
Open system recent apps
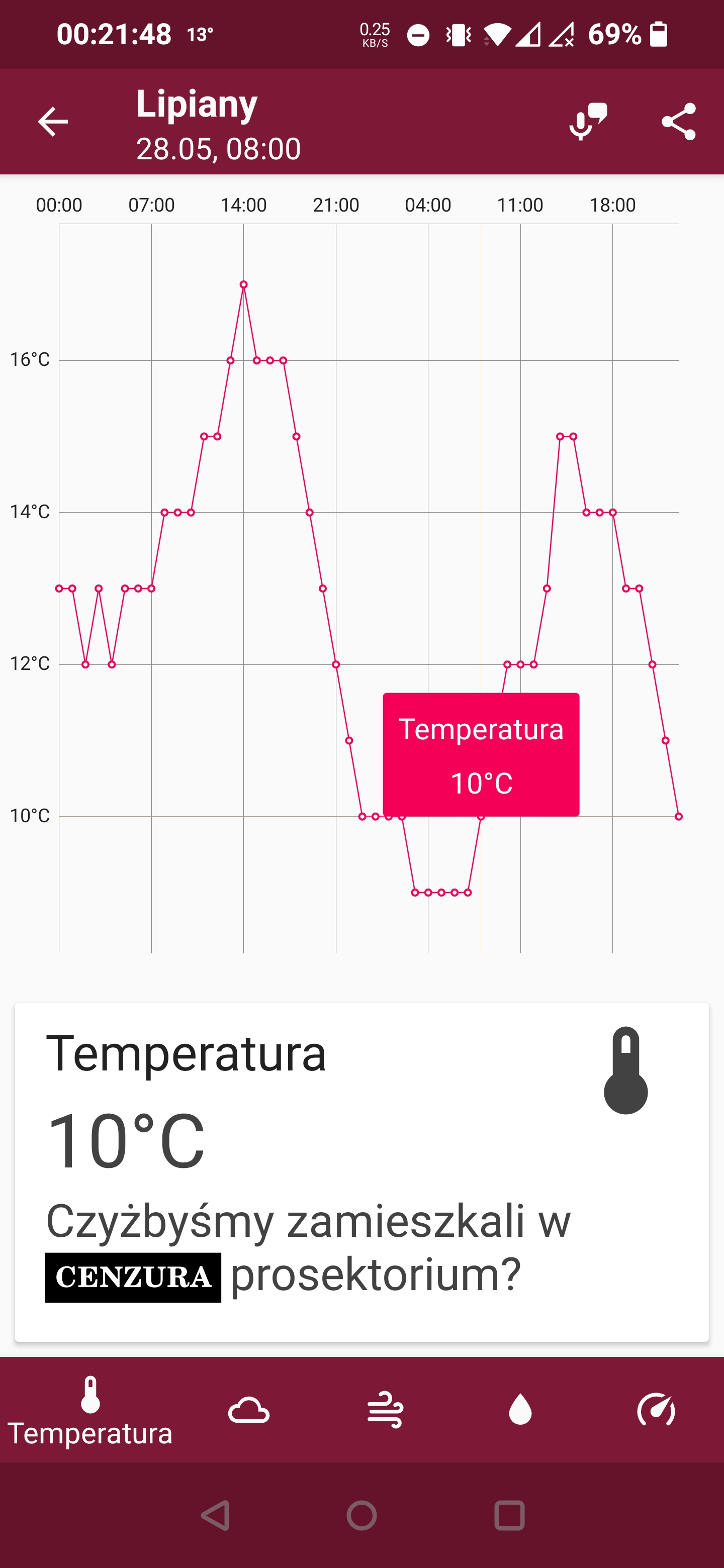(x=509, y=1515)
